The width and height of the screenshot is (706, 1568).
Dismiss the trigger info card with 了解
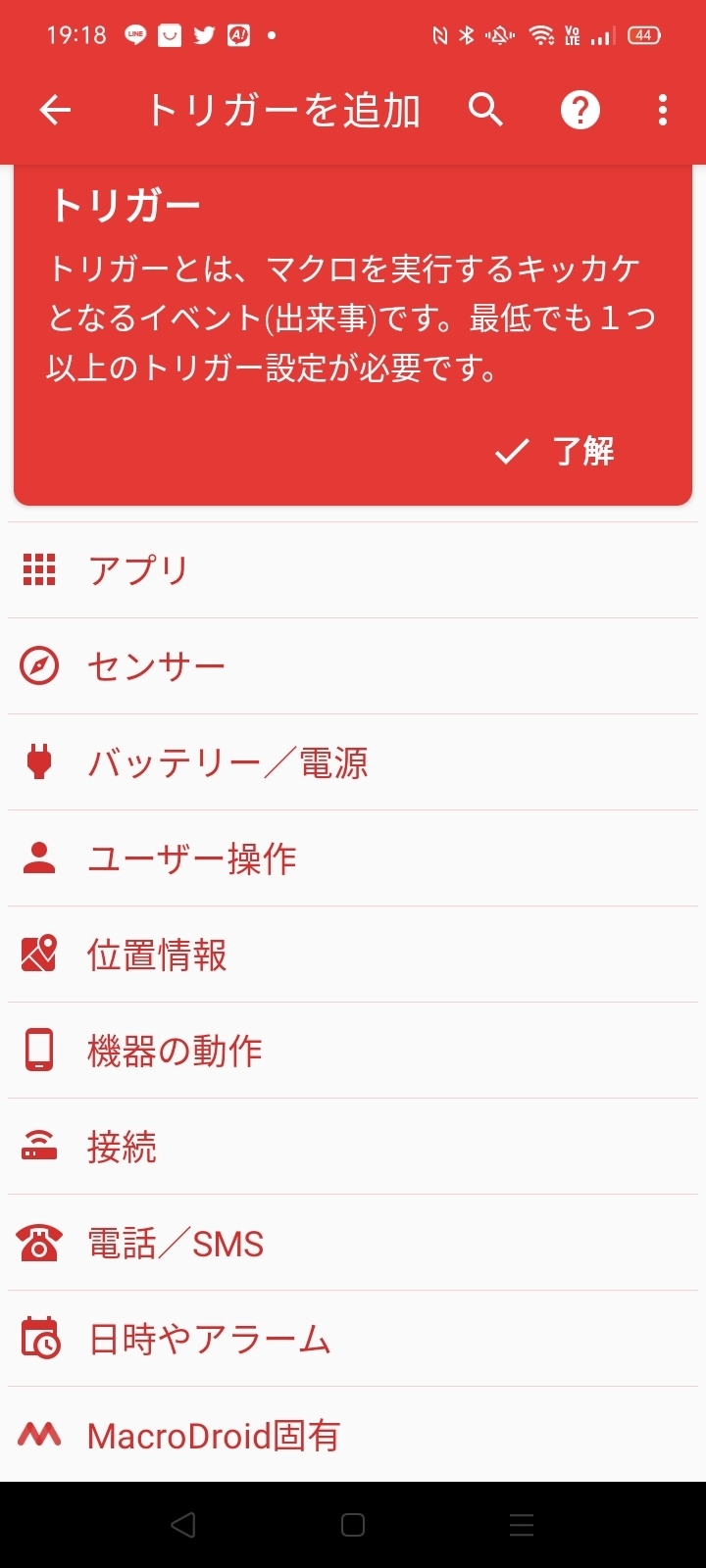pos(555,452)
